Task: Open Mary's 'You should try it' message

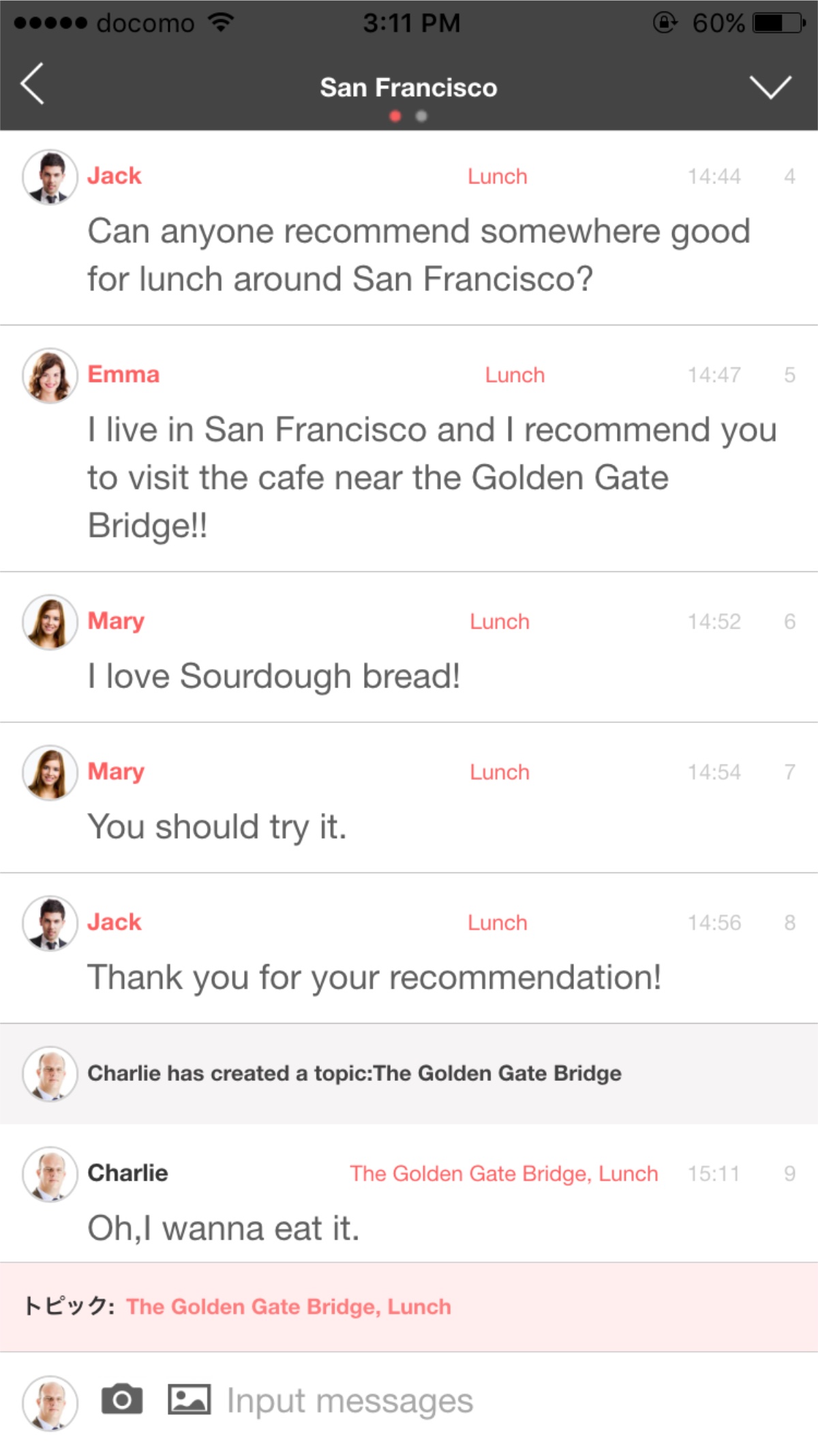Action: [409, 798]
